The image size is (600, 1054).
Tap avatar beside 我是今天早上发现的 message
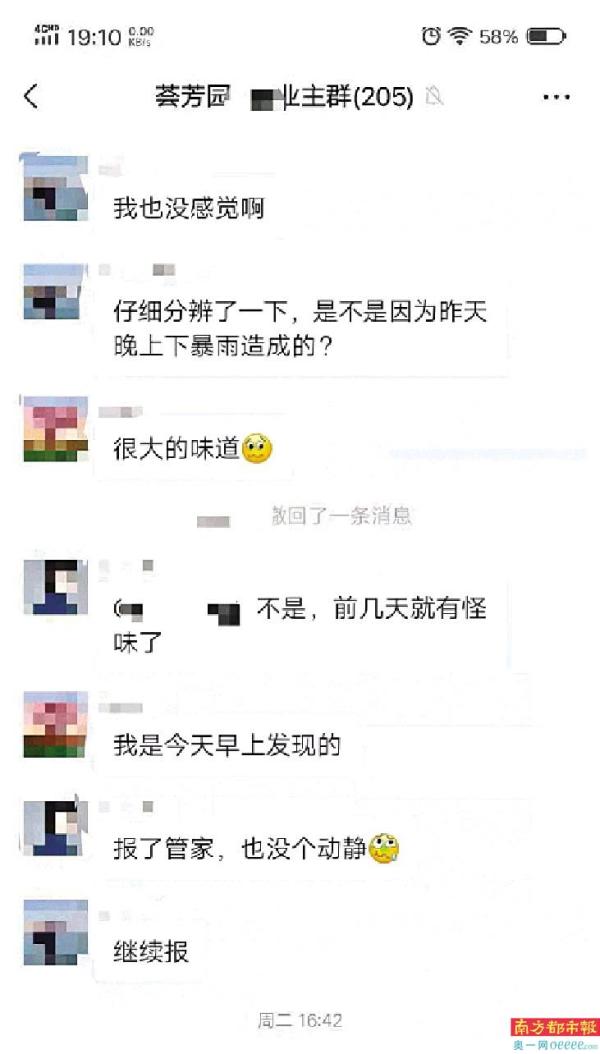click(x=55, y=727)
